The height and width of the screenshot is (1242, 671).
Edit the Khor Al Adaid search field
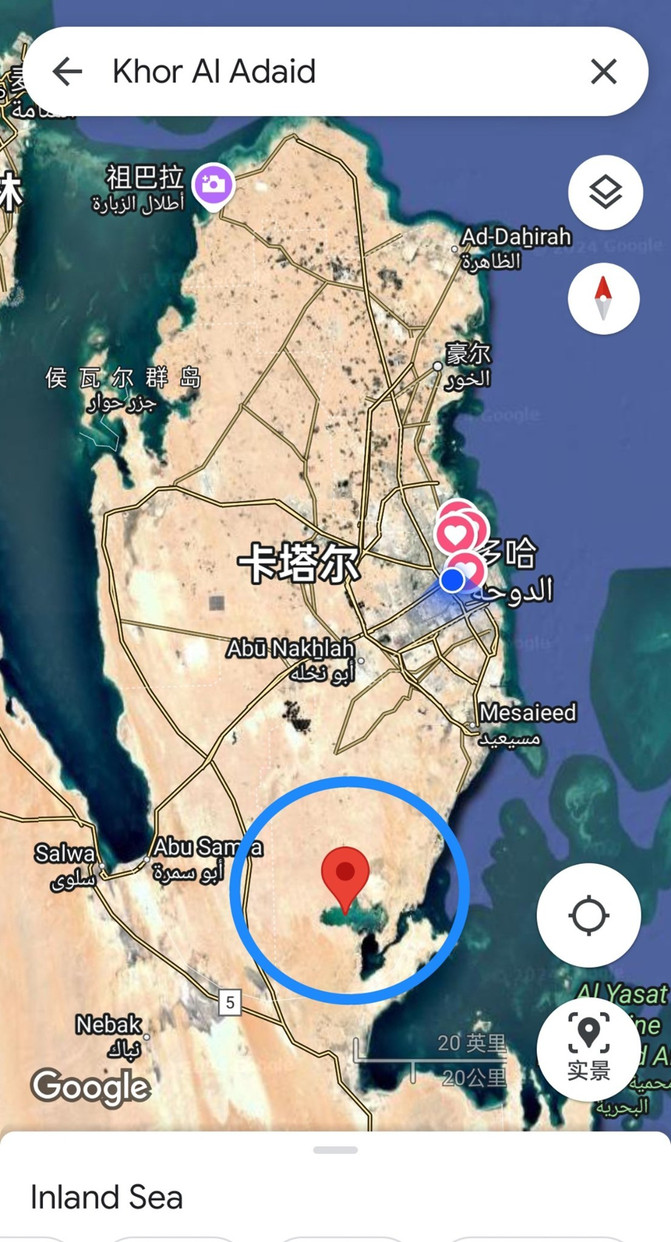click(335, 71)
